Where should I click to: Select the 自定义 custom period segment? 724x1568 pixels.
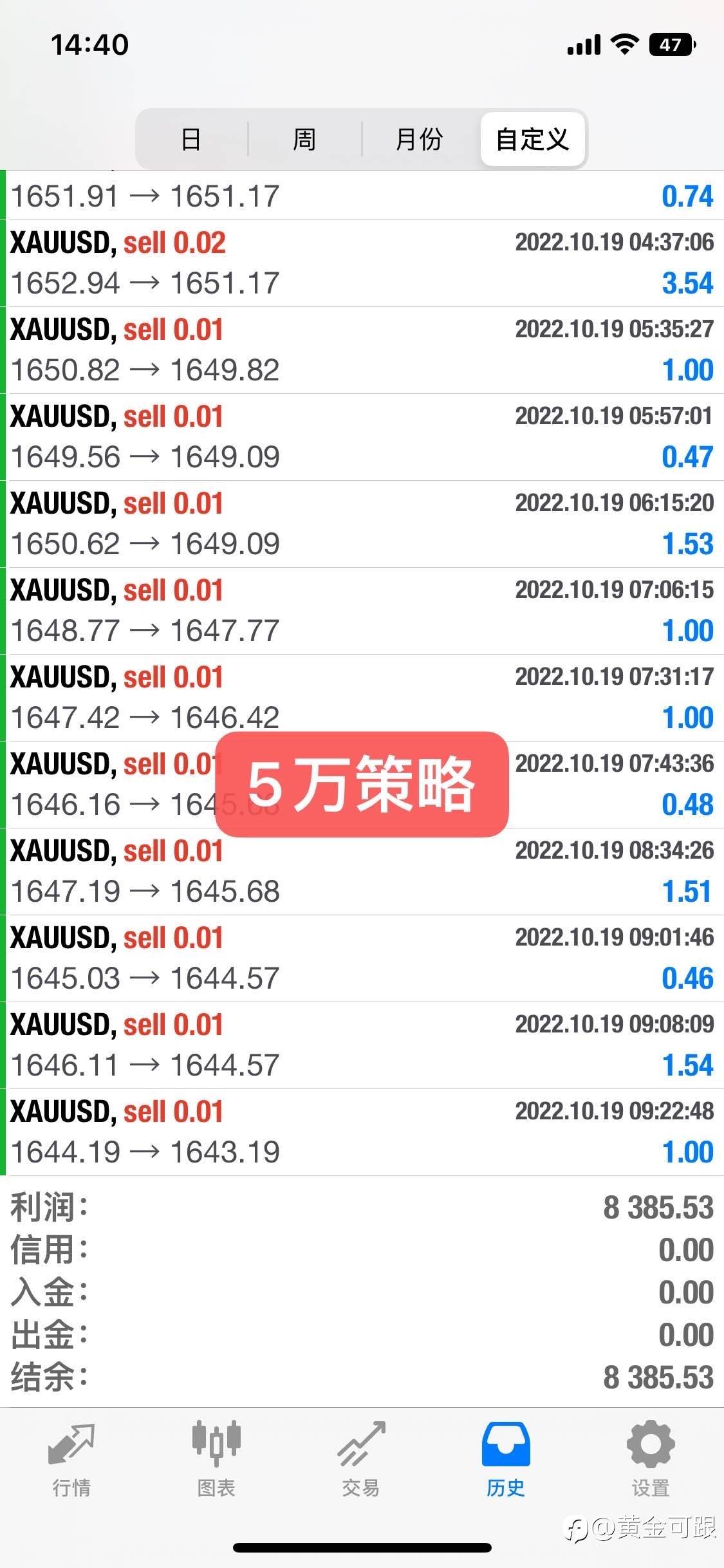[x=533, y=138]
